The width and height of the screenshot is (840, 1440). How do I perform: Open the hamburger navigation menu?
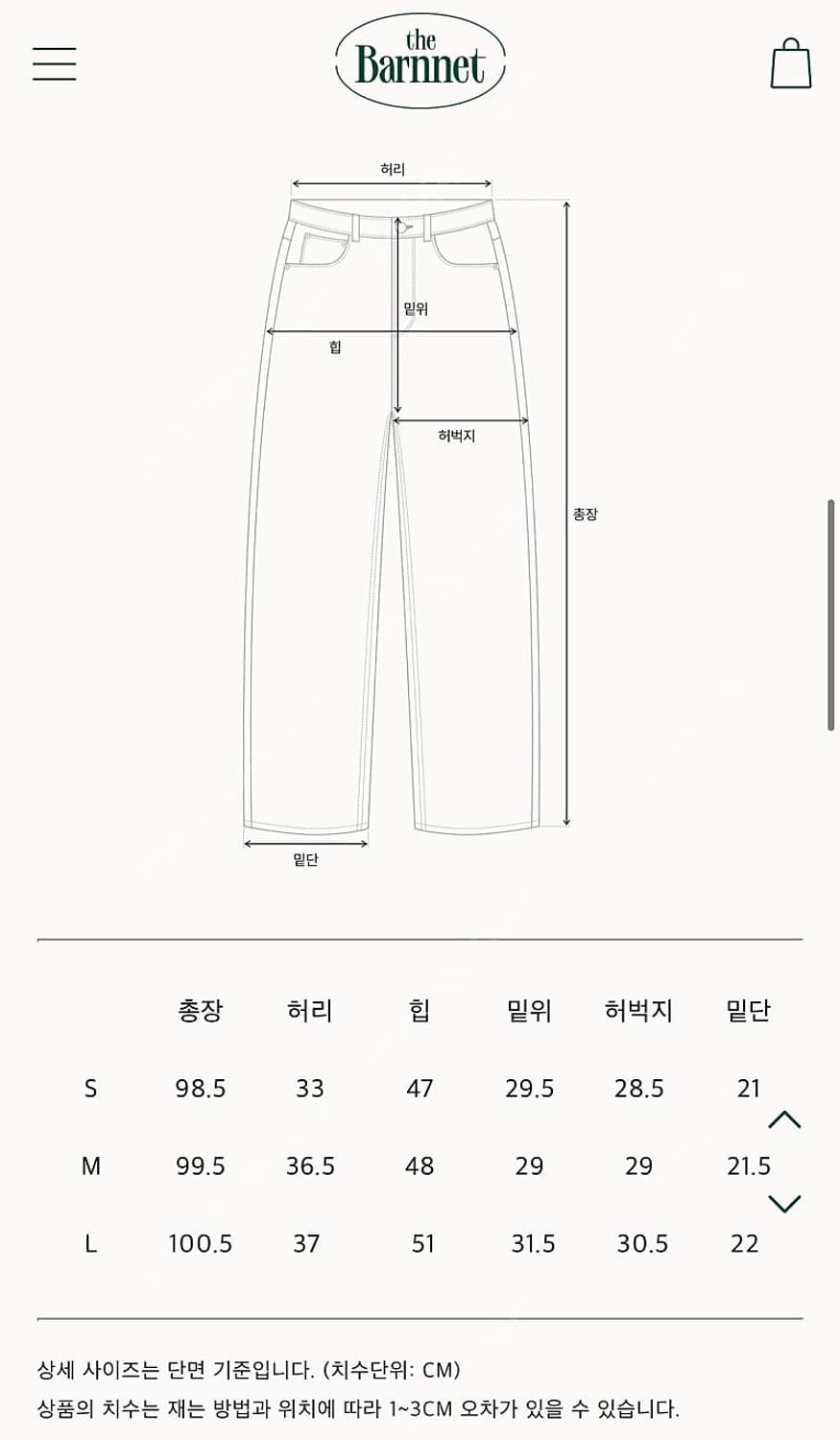pos(54,61)
